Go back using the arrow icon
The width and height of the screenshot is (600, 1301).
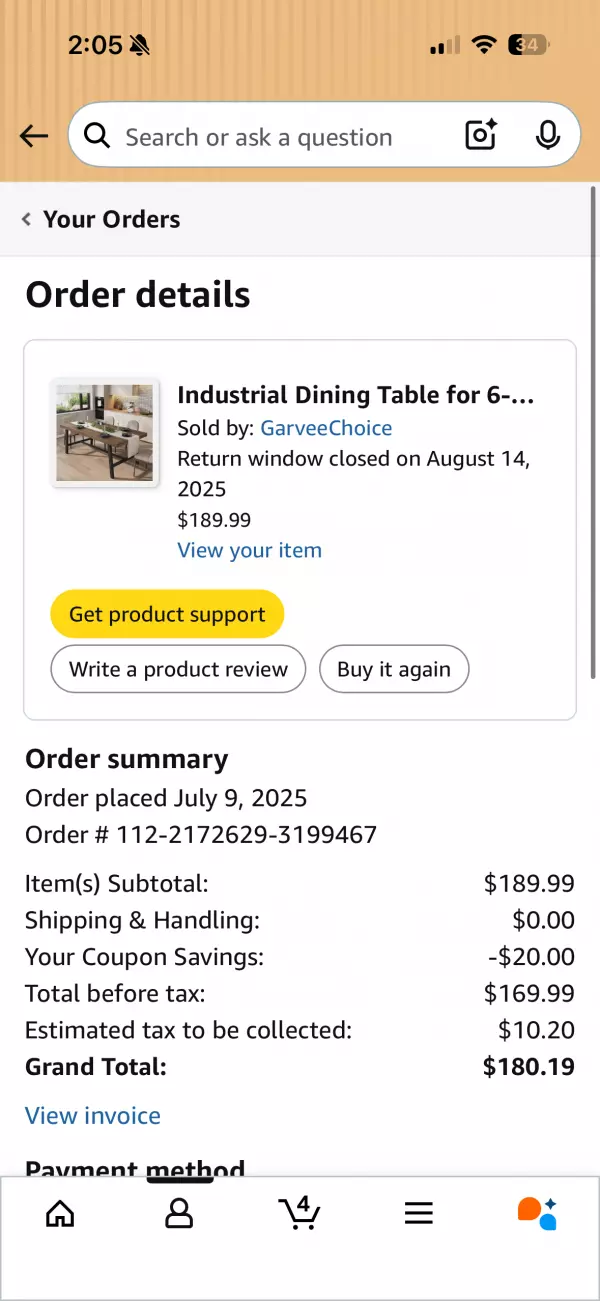34,136
